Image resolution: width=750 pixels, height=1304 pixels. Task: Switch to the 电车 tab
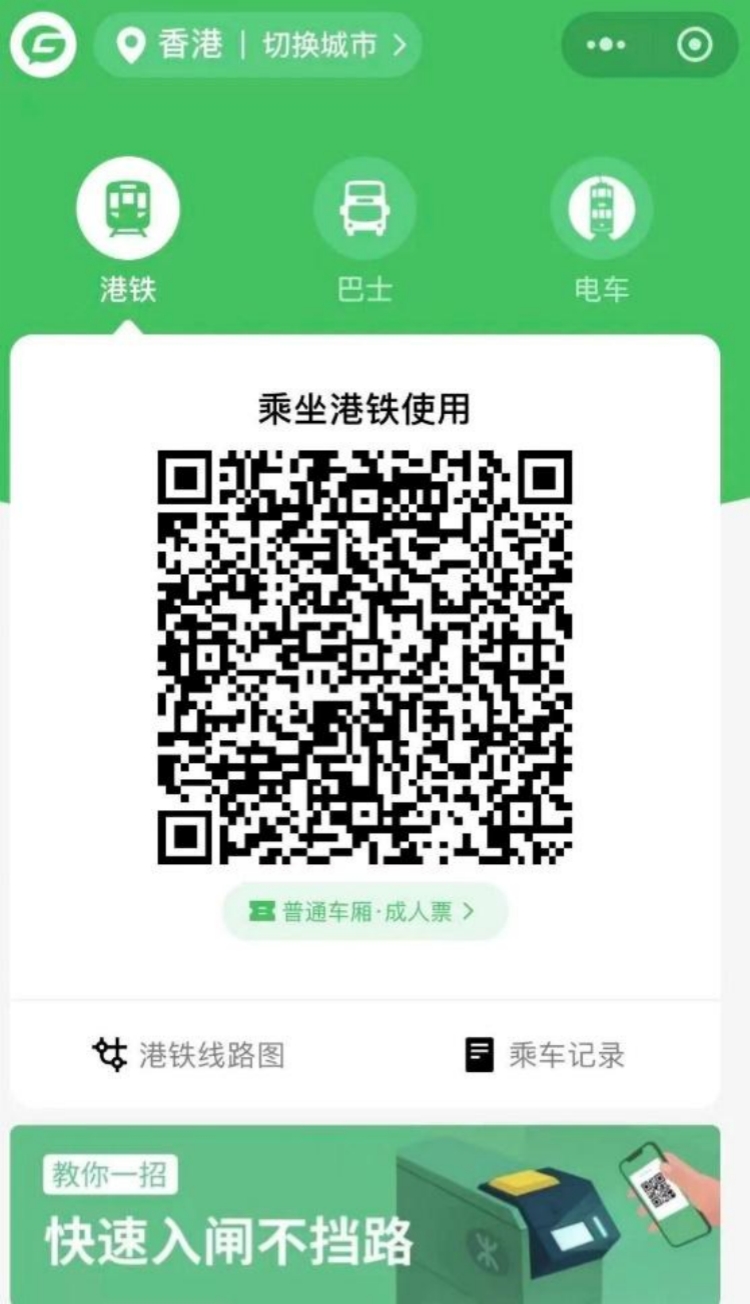click(x=601, y=232)
